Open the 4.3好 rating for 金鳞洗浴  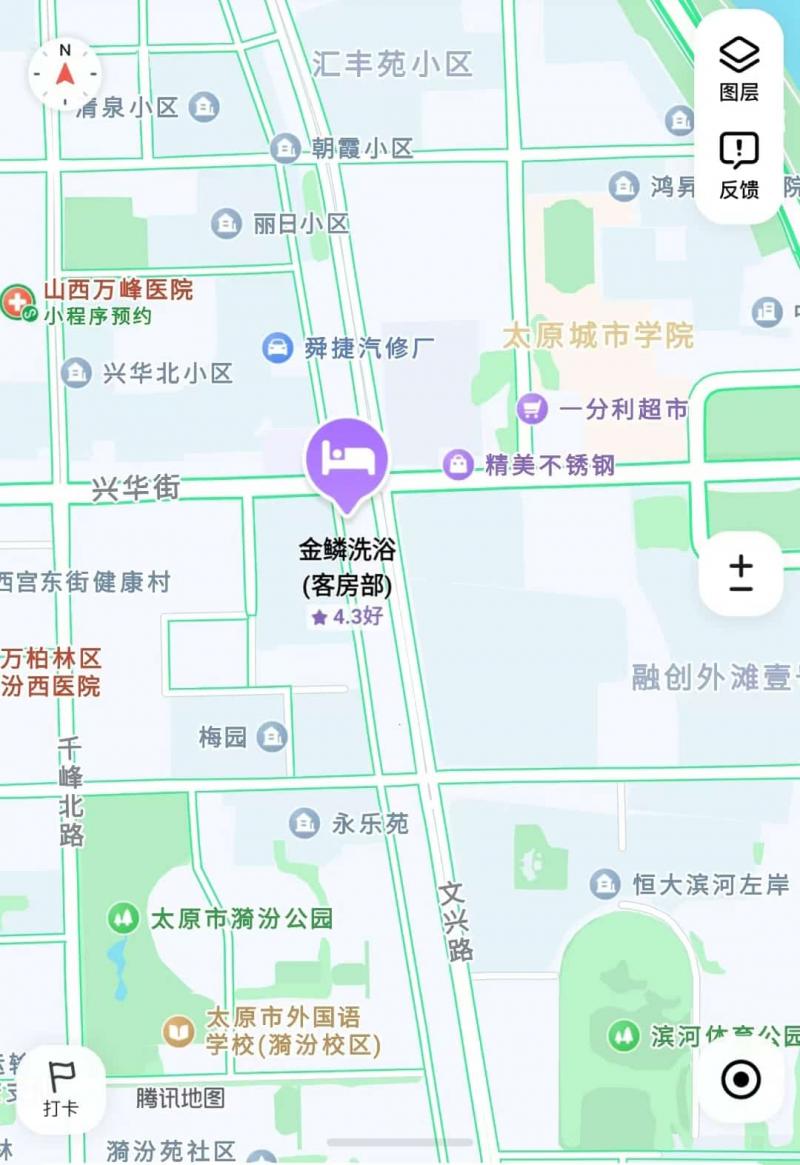tap(348, 617)
